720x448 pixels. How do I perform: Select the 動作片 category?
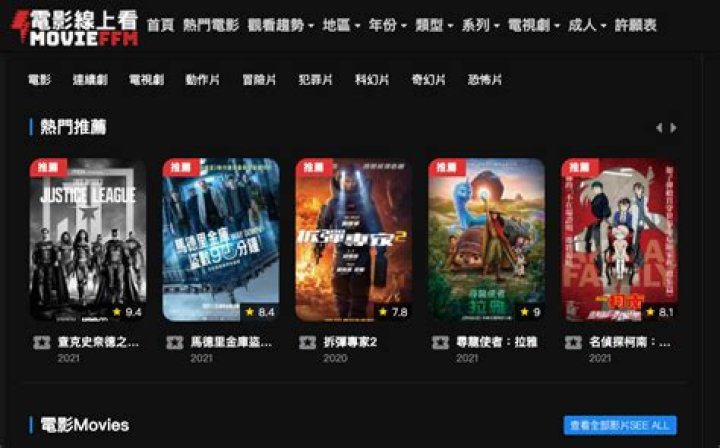click(202, 79)
